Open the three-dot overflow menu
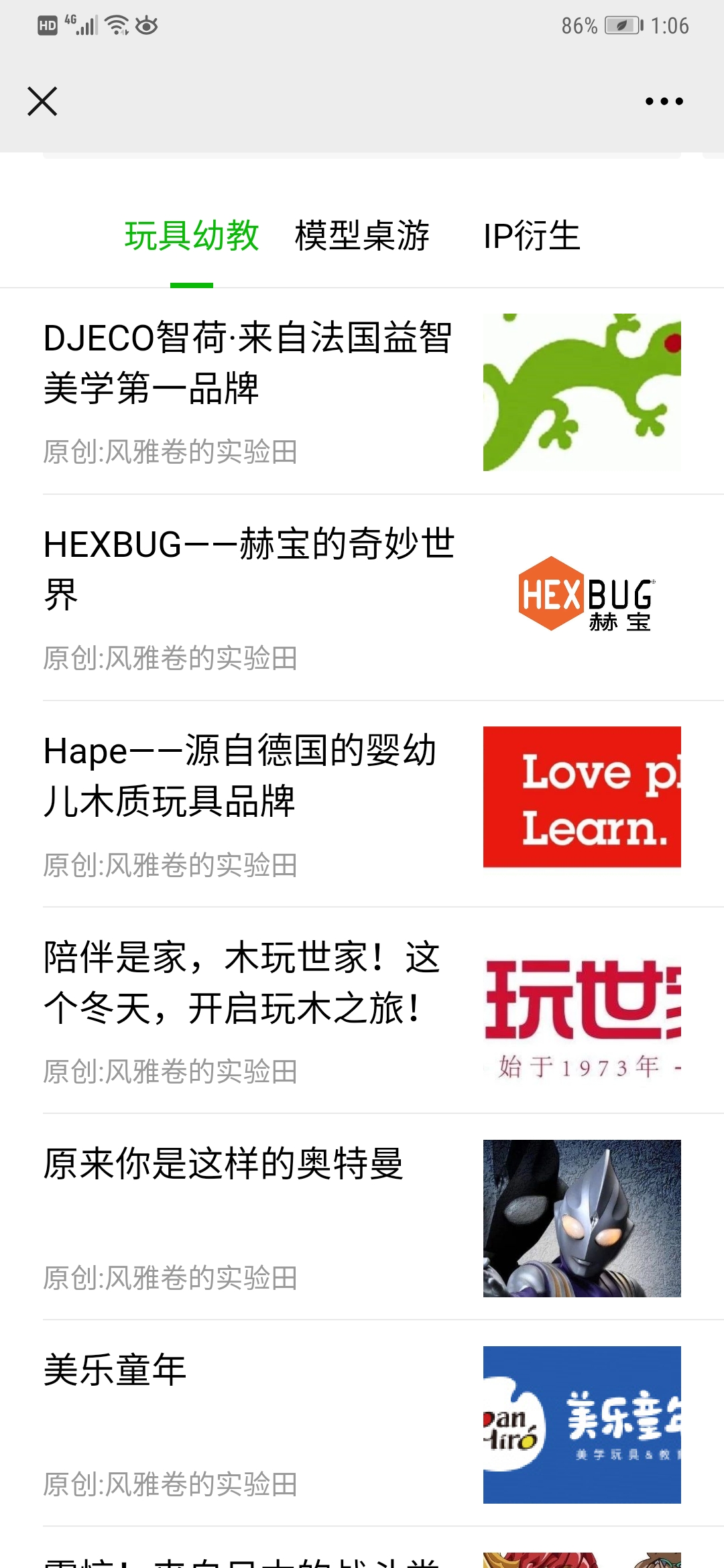Screen dimensions: 724x1568 point(664,101)
